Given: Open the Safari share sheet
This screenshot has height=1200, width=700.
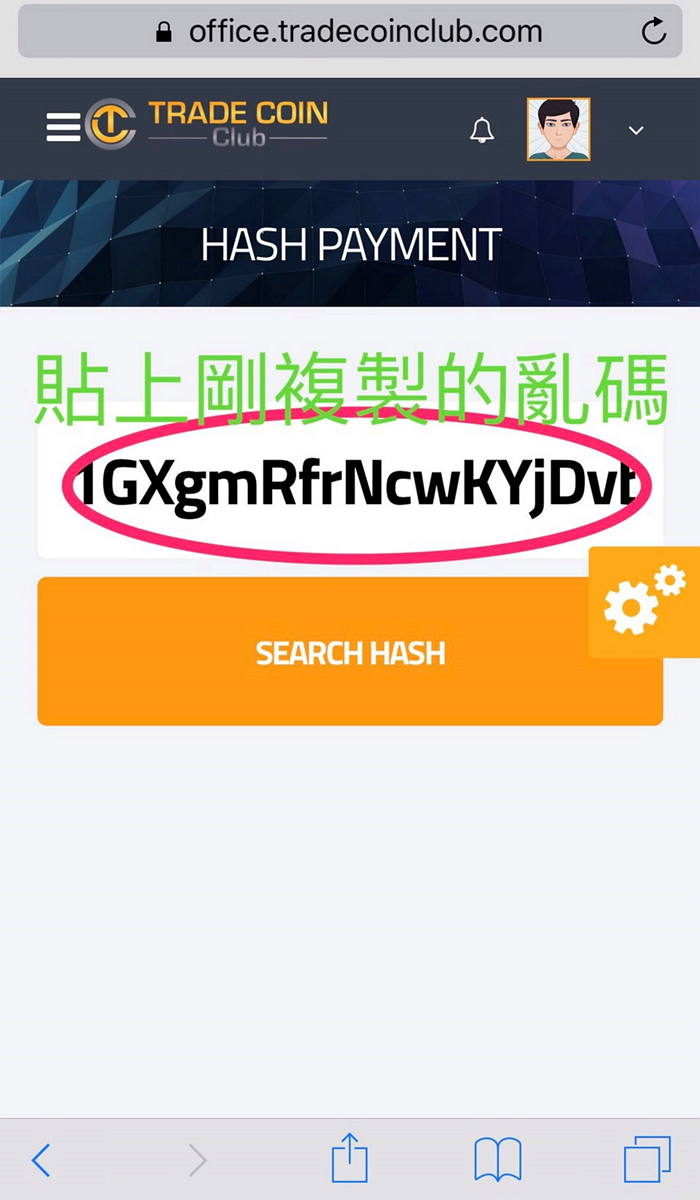Looking at the screenshot, I should [x=350, y=1158].
